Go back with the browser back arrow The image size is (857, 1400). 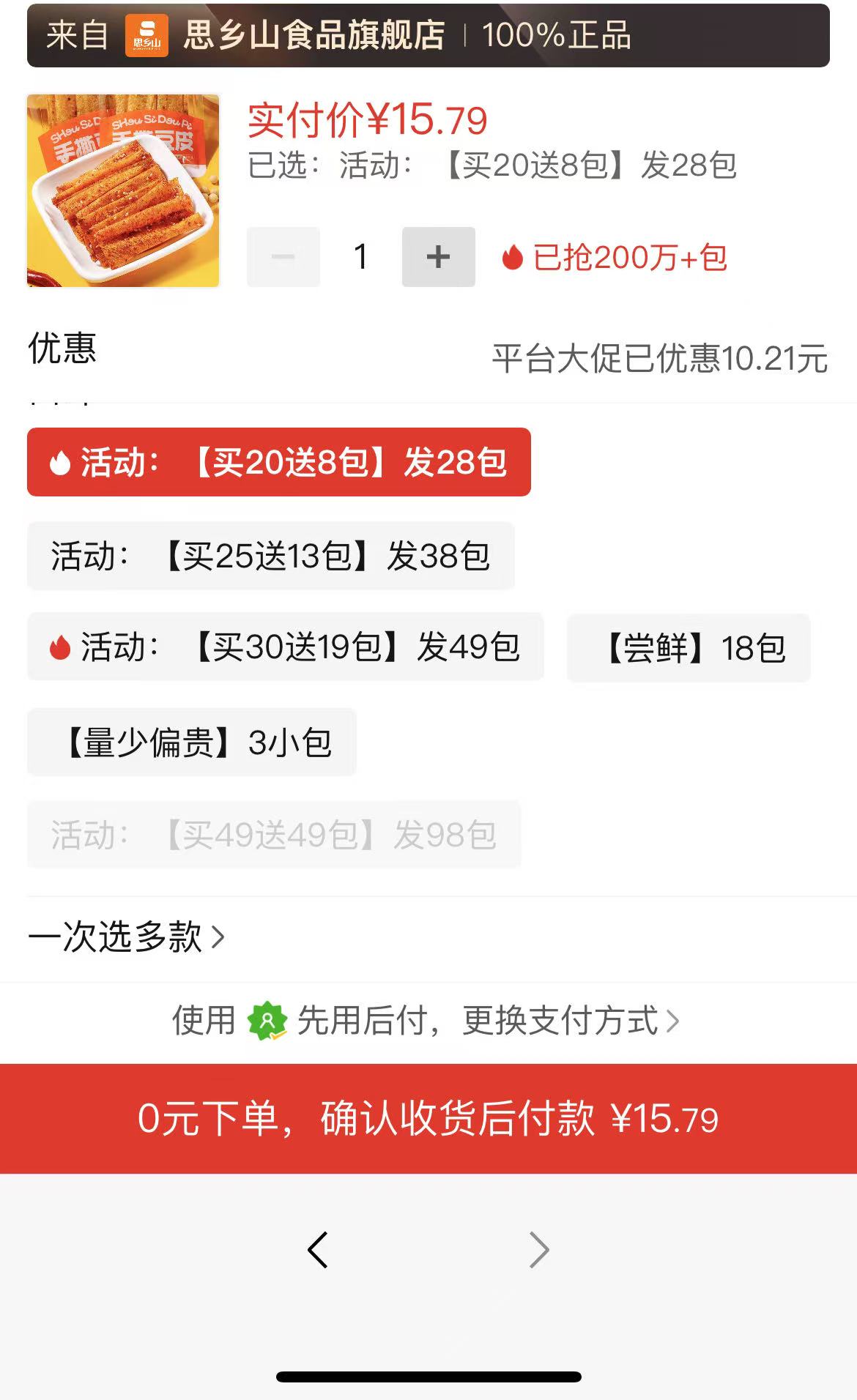(318, 1249)
